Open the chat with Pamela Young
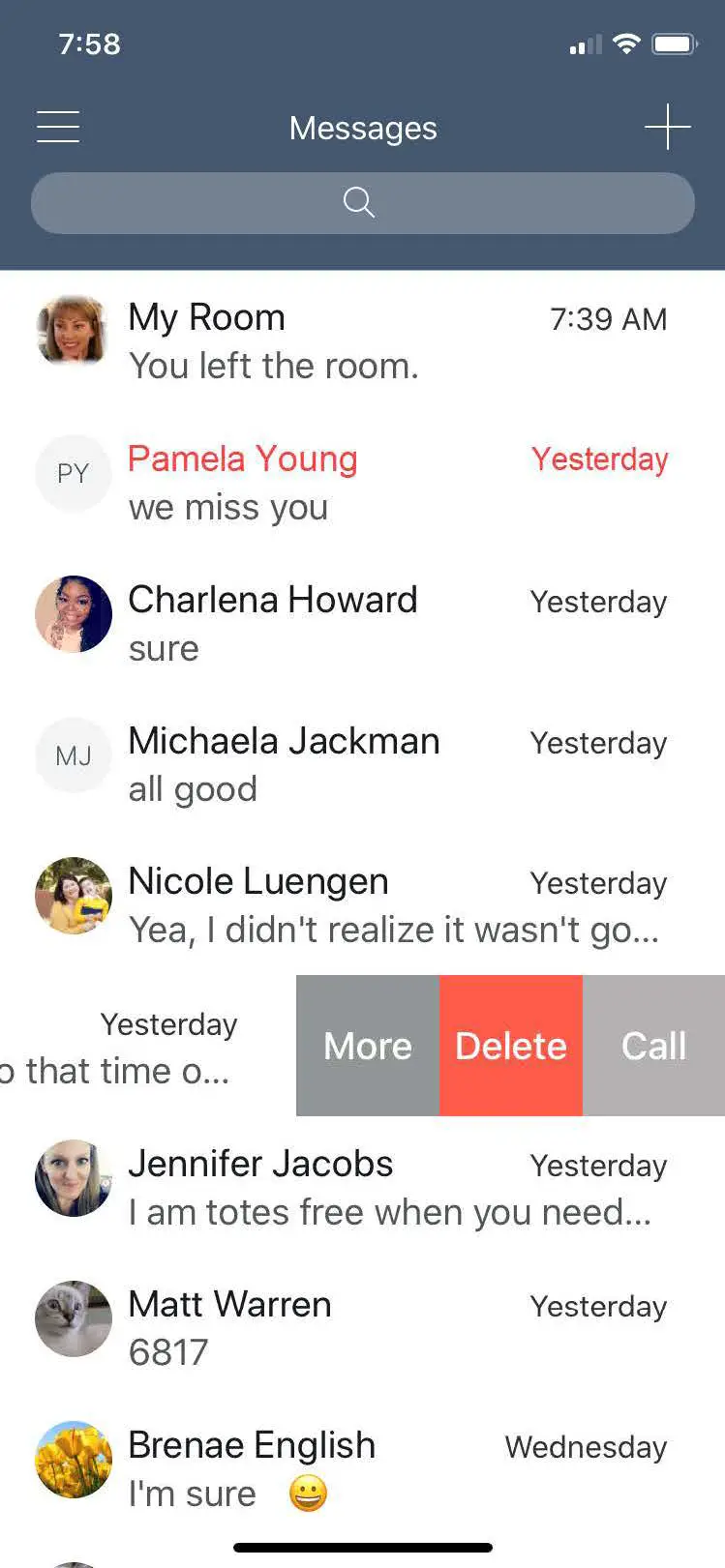This screenshot has width=725, height=1568. tap(362, 482)
